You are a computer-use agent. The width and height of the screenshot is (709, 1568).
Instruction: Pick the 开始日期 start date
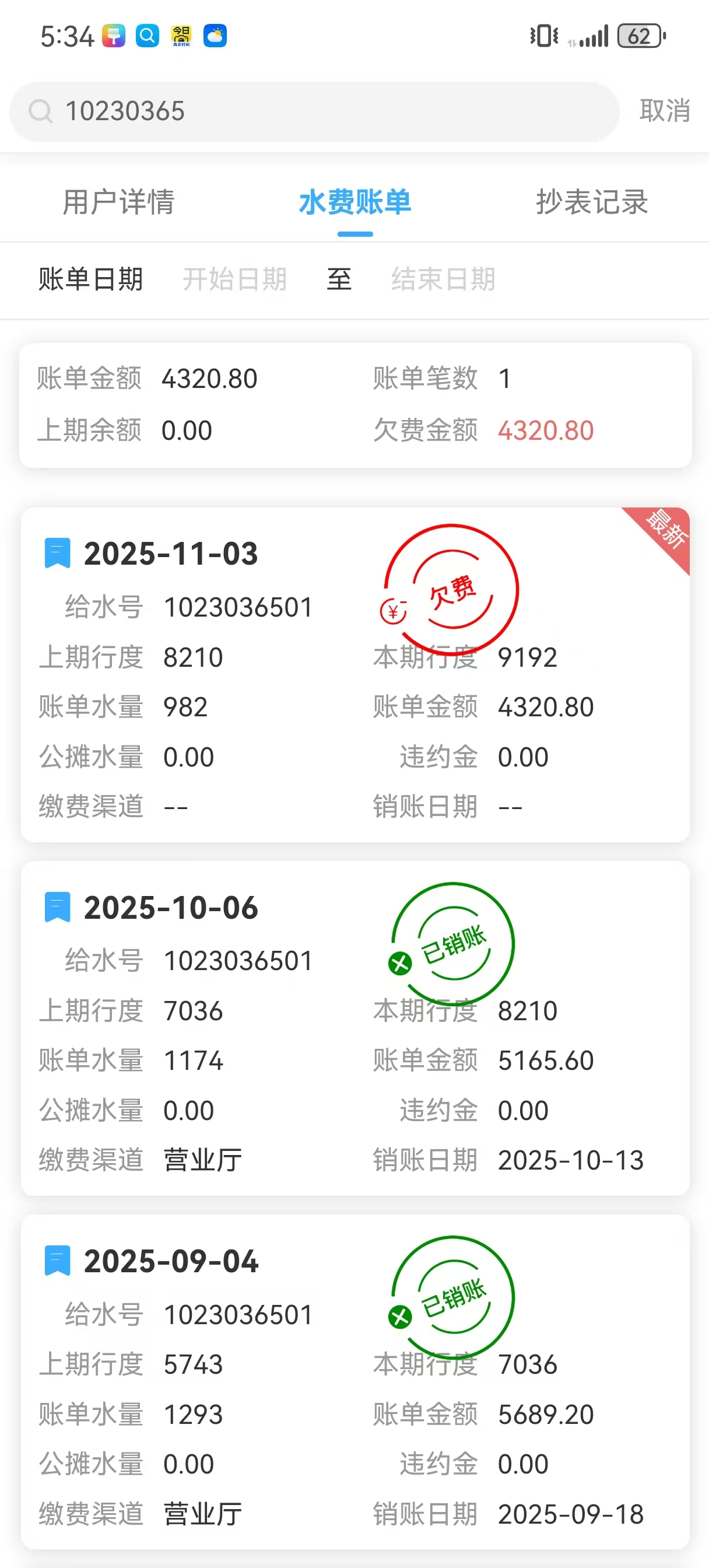click(x=235, y=279)
